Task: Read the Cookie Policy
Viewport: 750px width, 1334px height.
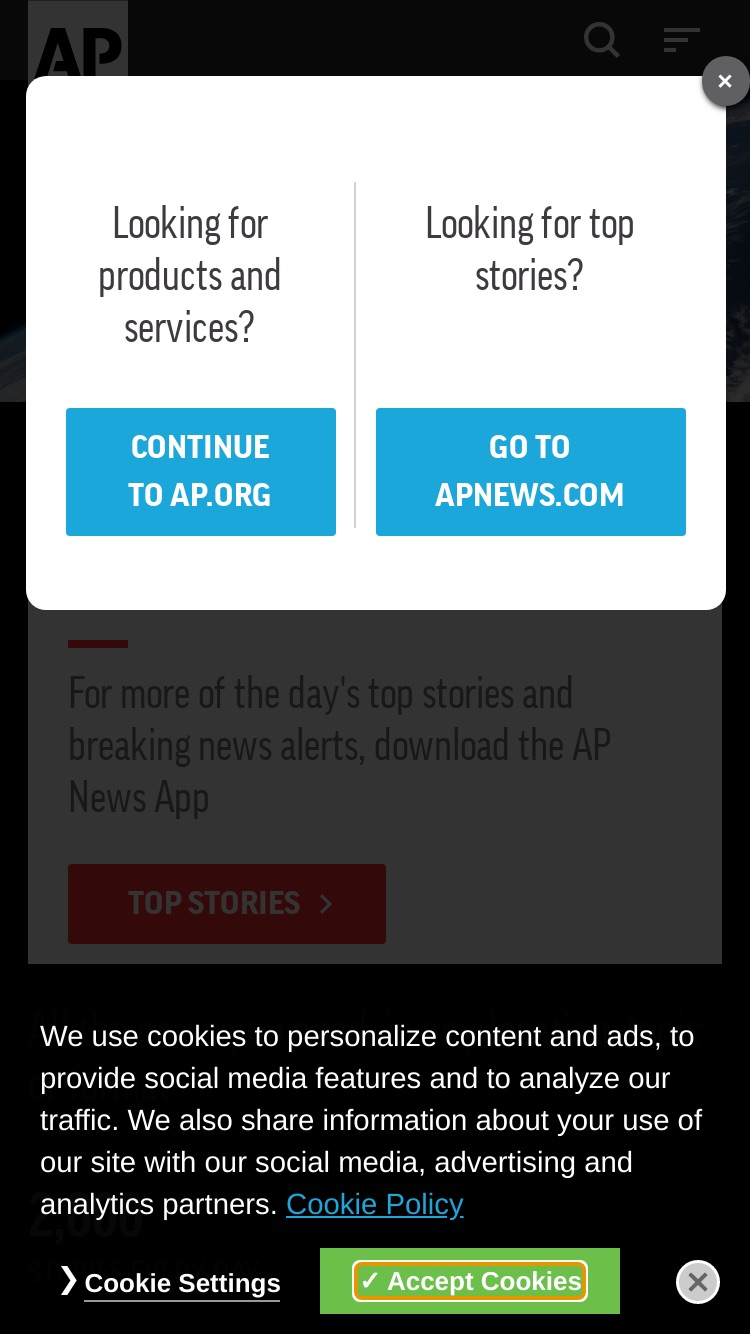Action: click(x=375, y=1204)
